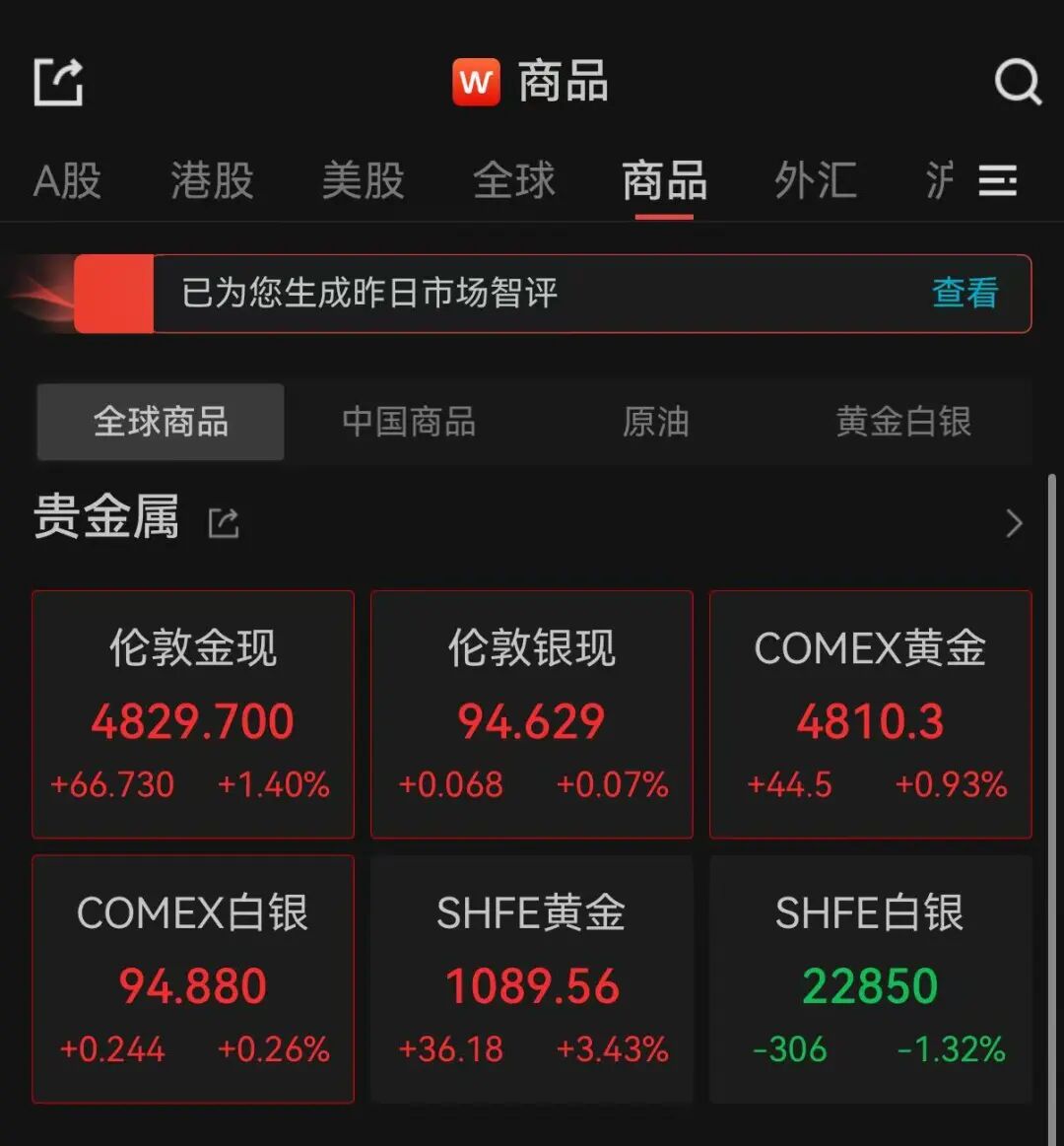Share the 贵金属 section
The image size is (1064, 1146).
224,522
